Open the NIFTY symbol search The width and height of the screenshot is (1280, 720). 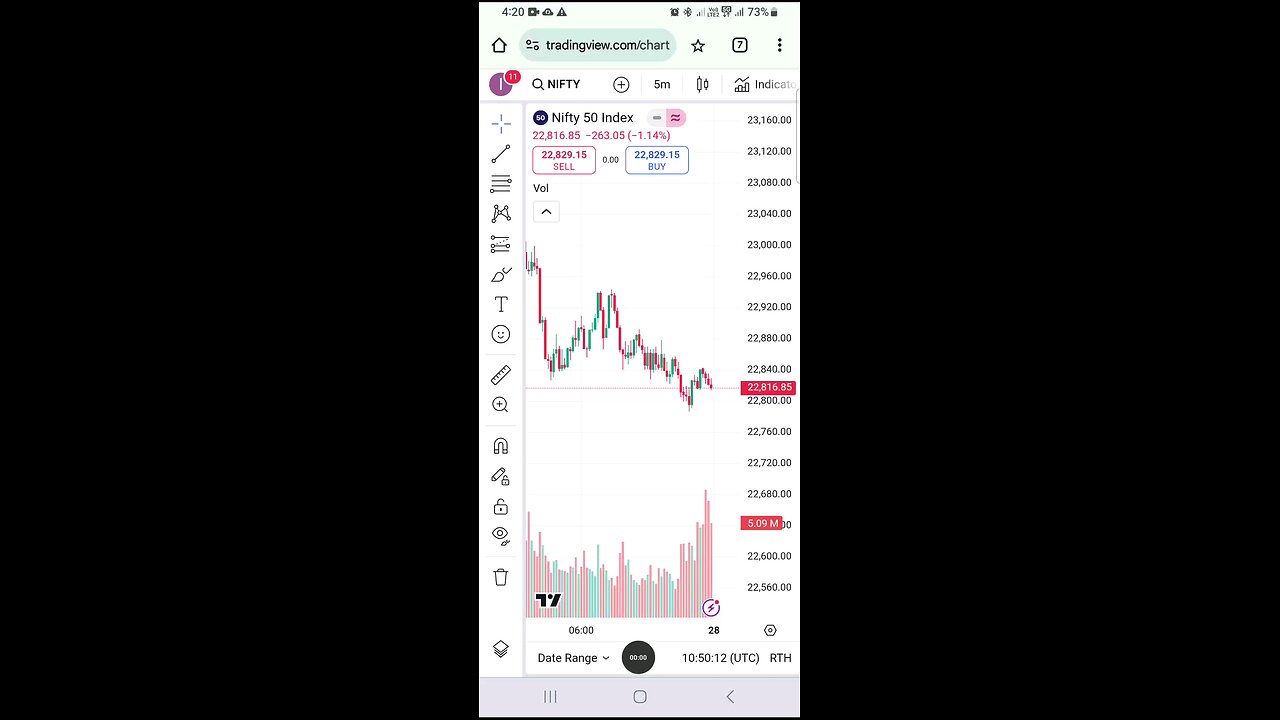point(557,84)
